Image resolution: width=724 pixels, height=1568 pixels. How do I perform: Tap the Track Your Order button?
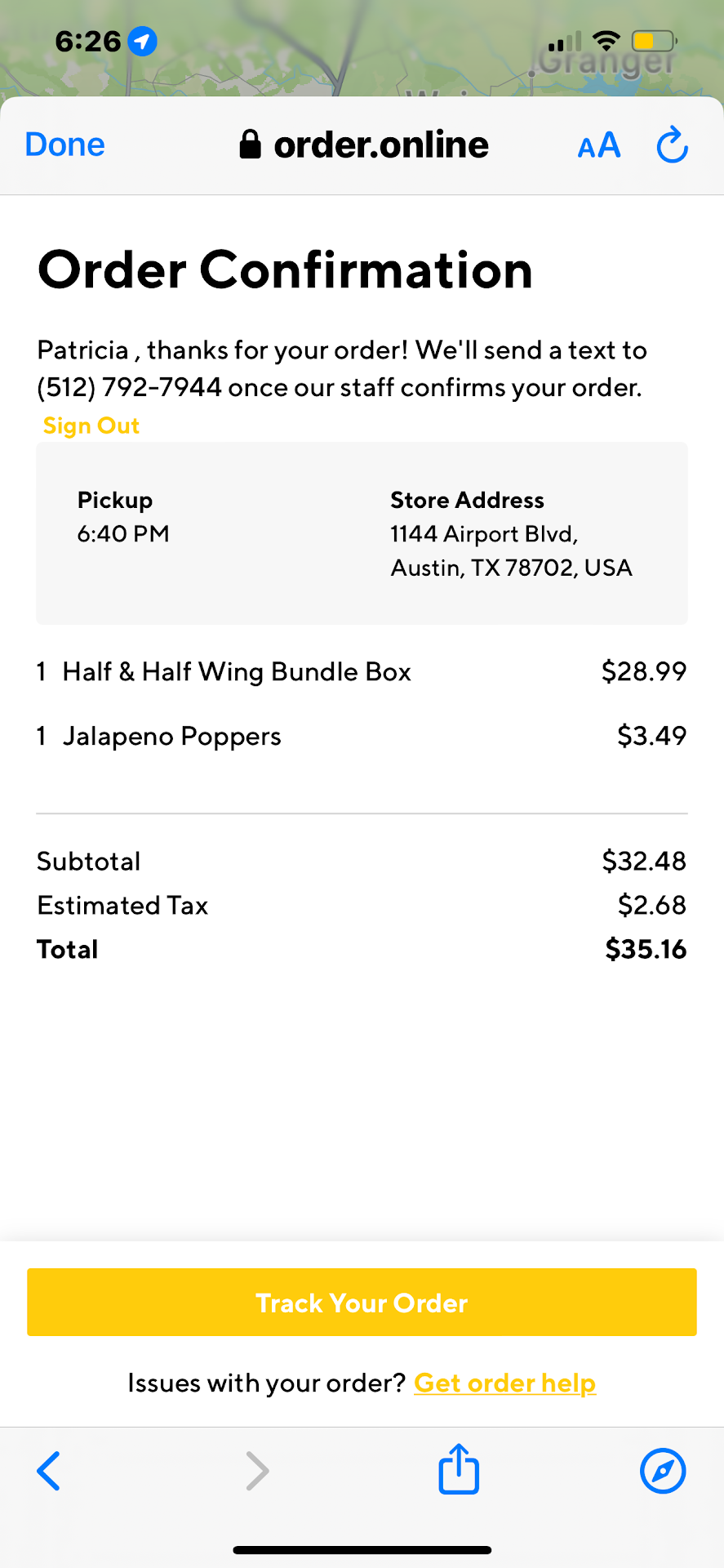tap(362, 1302)
